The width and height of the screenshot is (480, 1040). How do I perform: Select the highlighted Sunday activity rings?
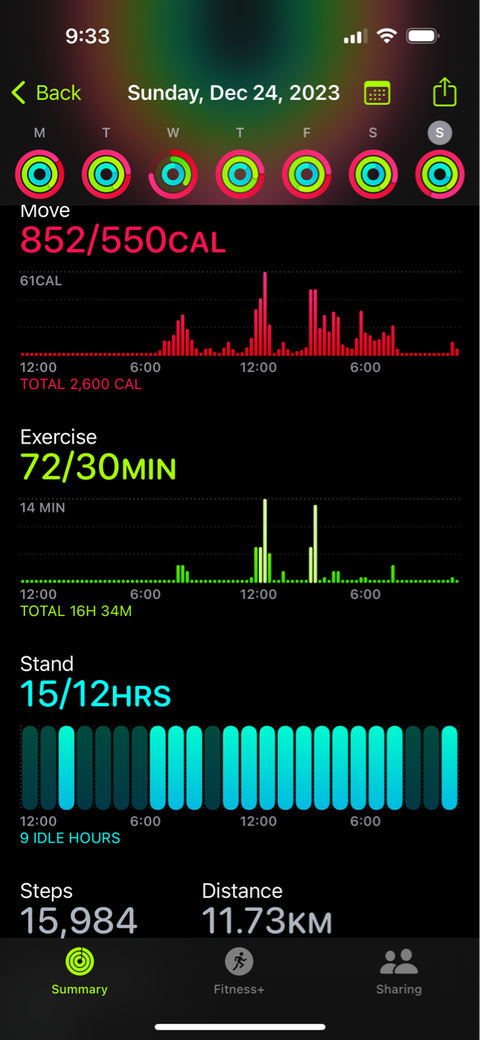coord(440,174)
